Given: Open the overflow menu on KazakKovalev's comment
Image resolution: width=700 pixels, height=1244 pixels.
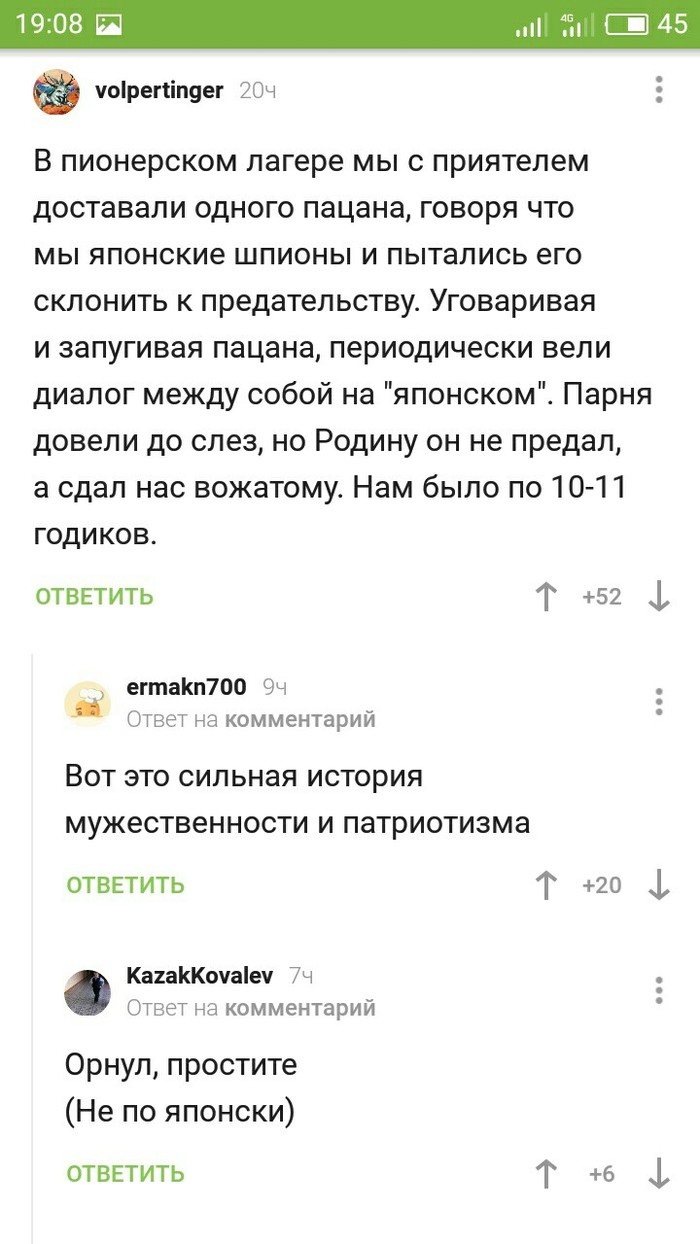Looking at the screenshot, I should (659, 990).
